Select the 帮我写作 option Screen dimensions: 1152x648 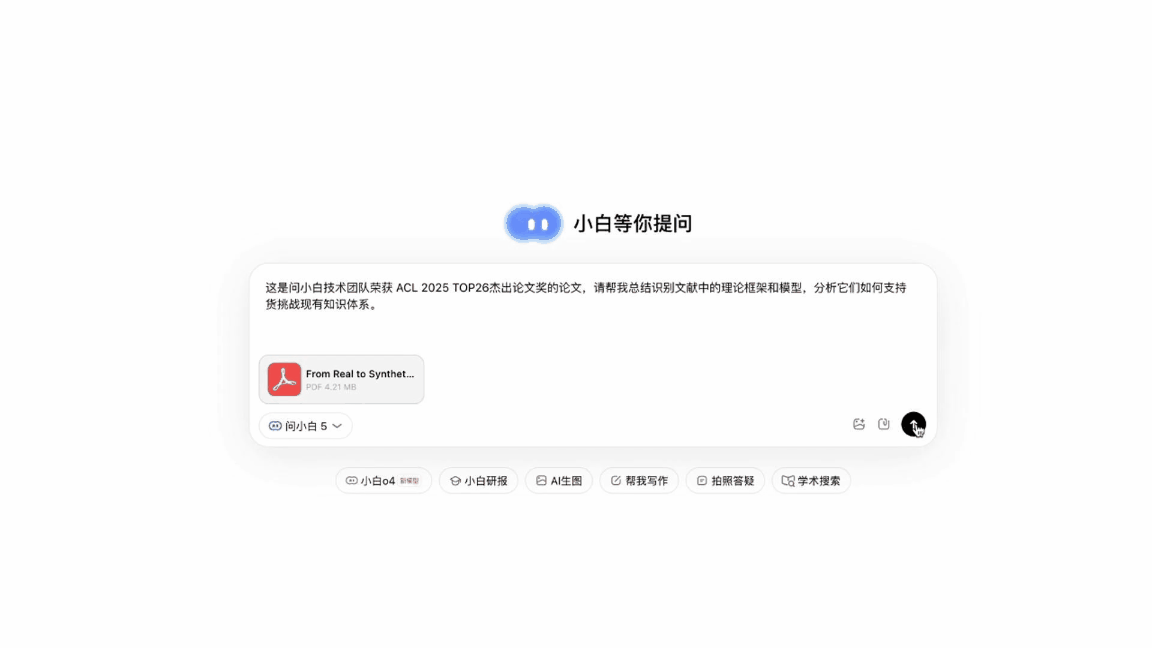(x=639, y=481)
